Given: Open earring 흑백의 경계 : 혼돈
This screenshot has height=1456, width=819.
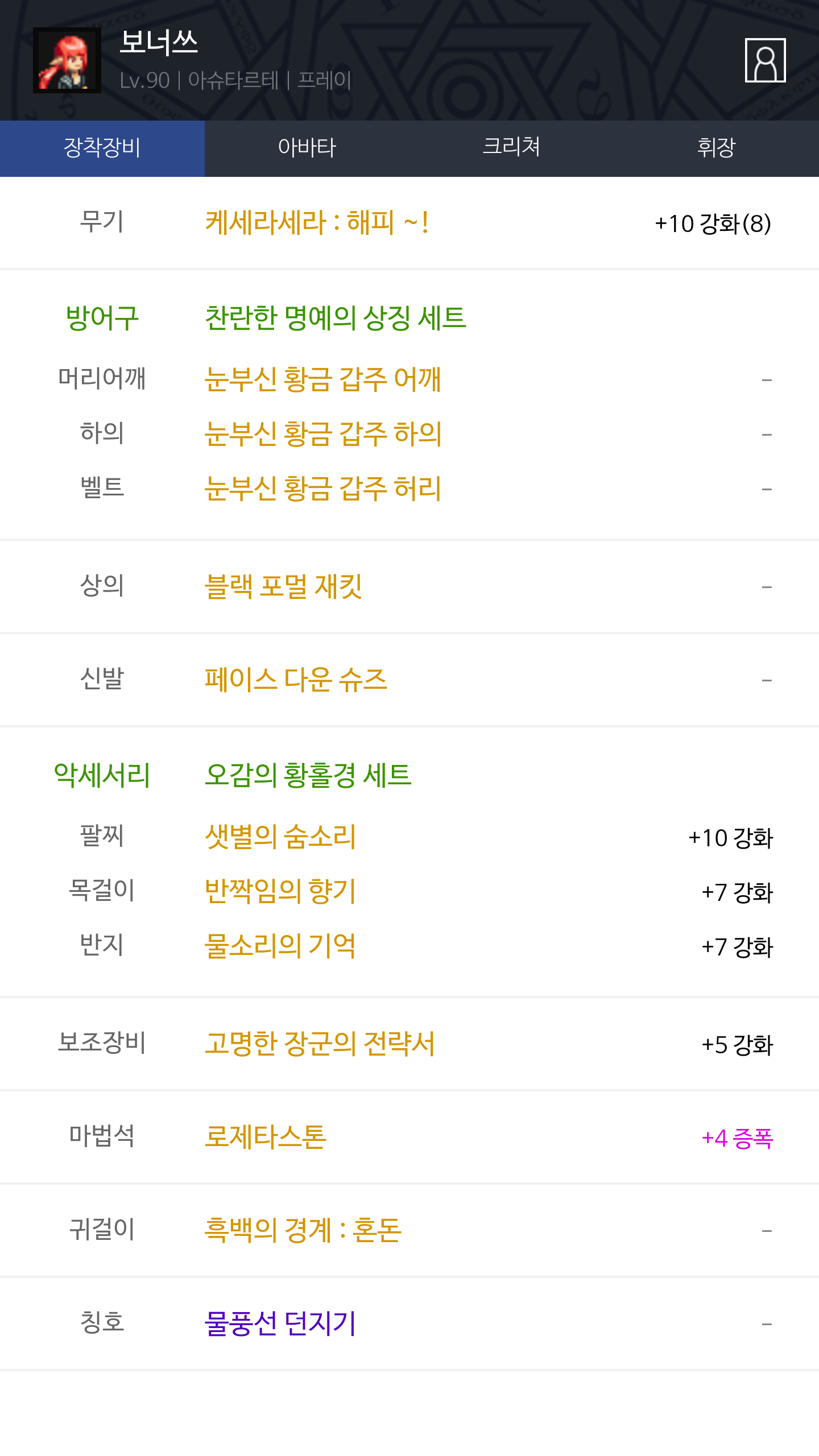Looking at the screenshot, I should [x=303, y=1230].
